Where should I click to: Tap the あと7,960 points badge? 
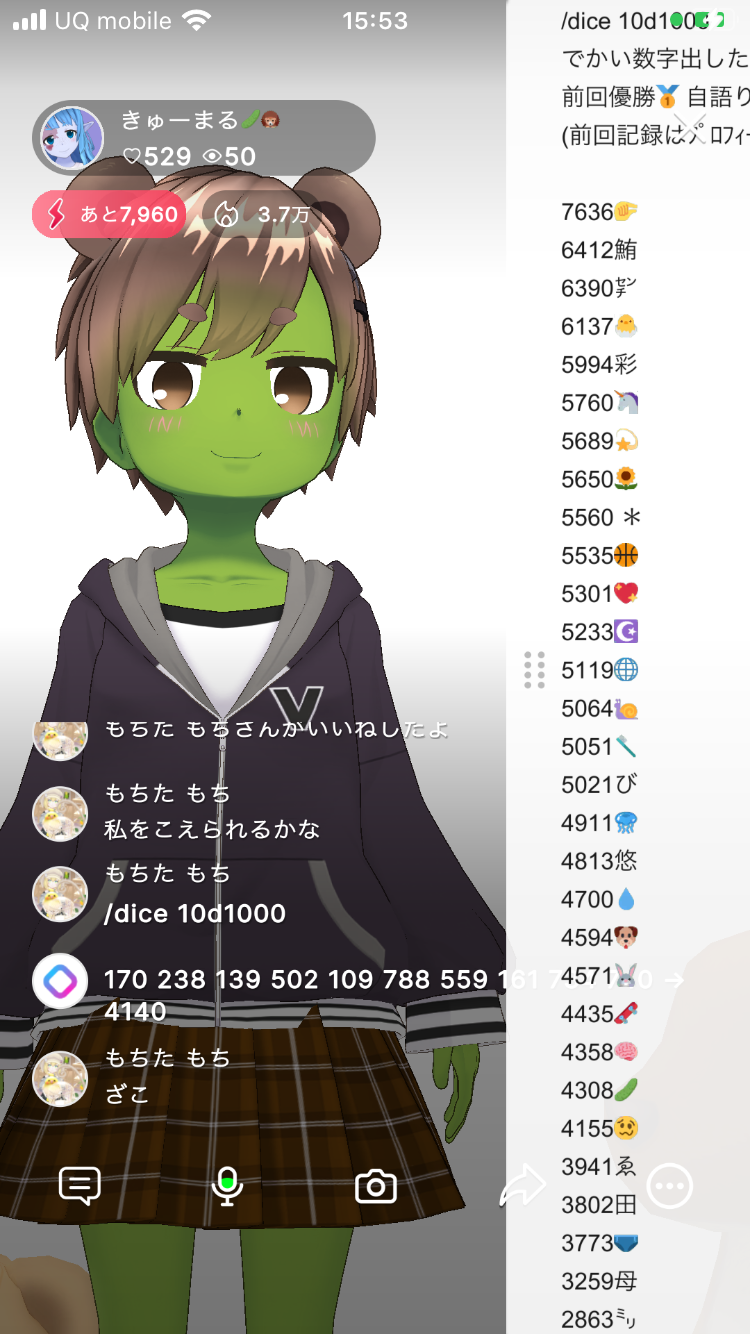pos(109,214)
